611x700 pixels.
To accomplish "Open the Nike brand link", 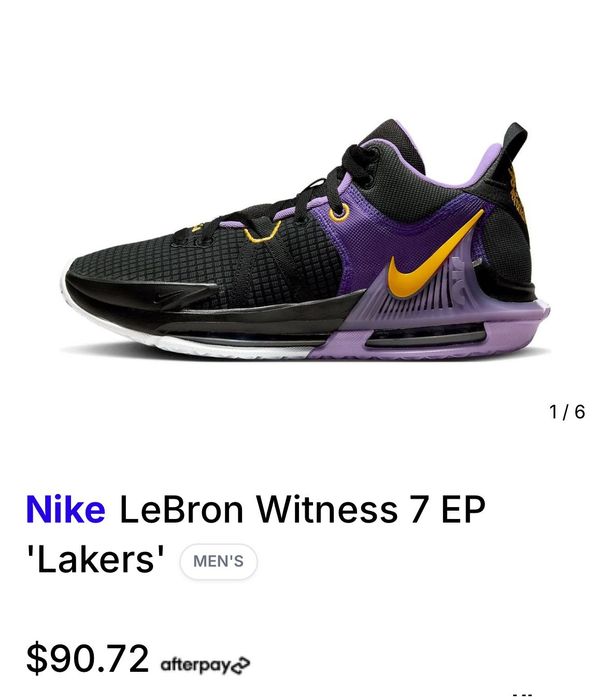I will pyautogui.click(x=65, y=511).
